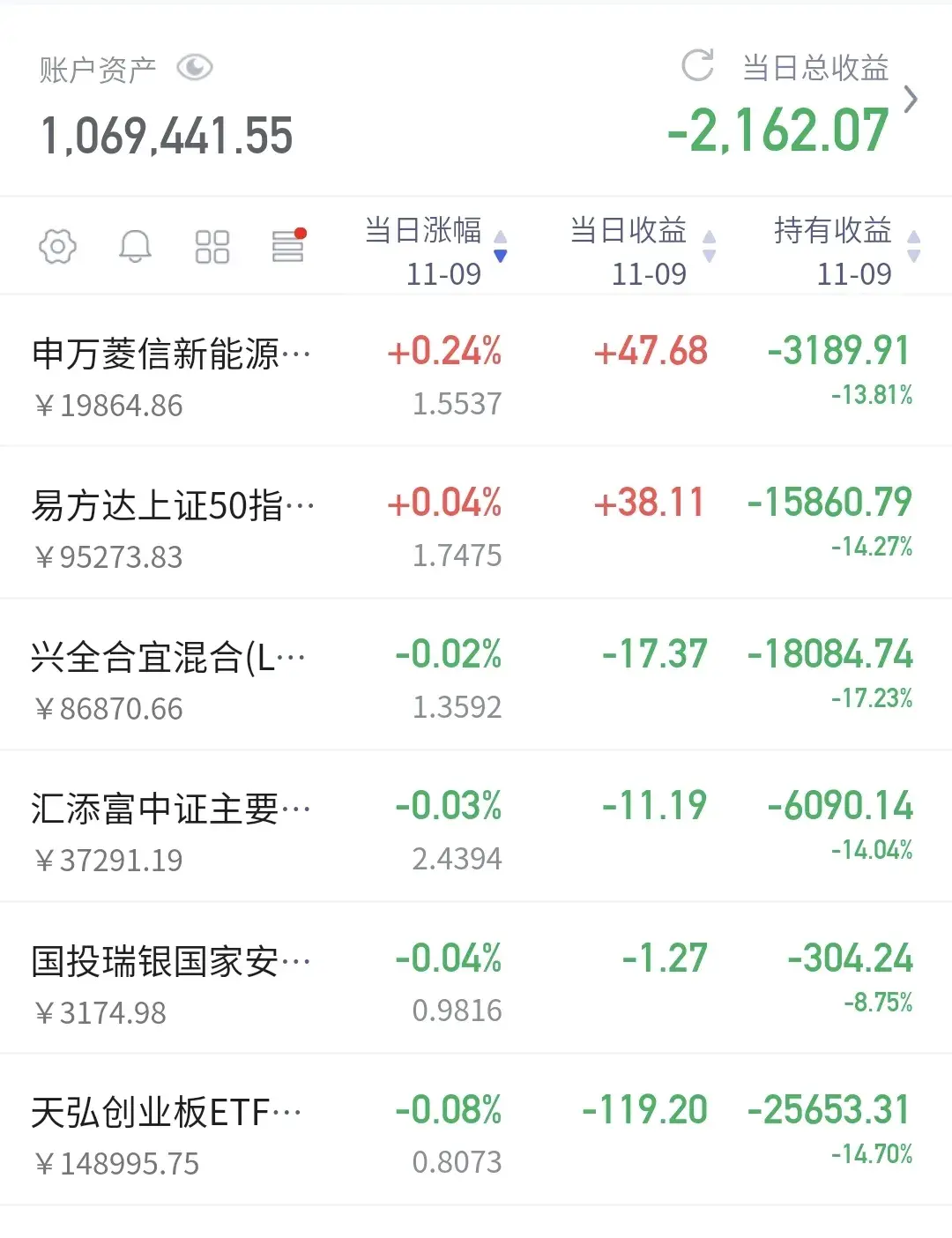This screenshot has width=952, height=1238.
Task: Toggle sort order on 当日收益 column
Action: pos(709,246)
